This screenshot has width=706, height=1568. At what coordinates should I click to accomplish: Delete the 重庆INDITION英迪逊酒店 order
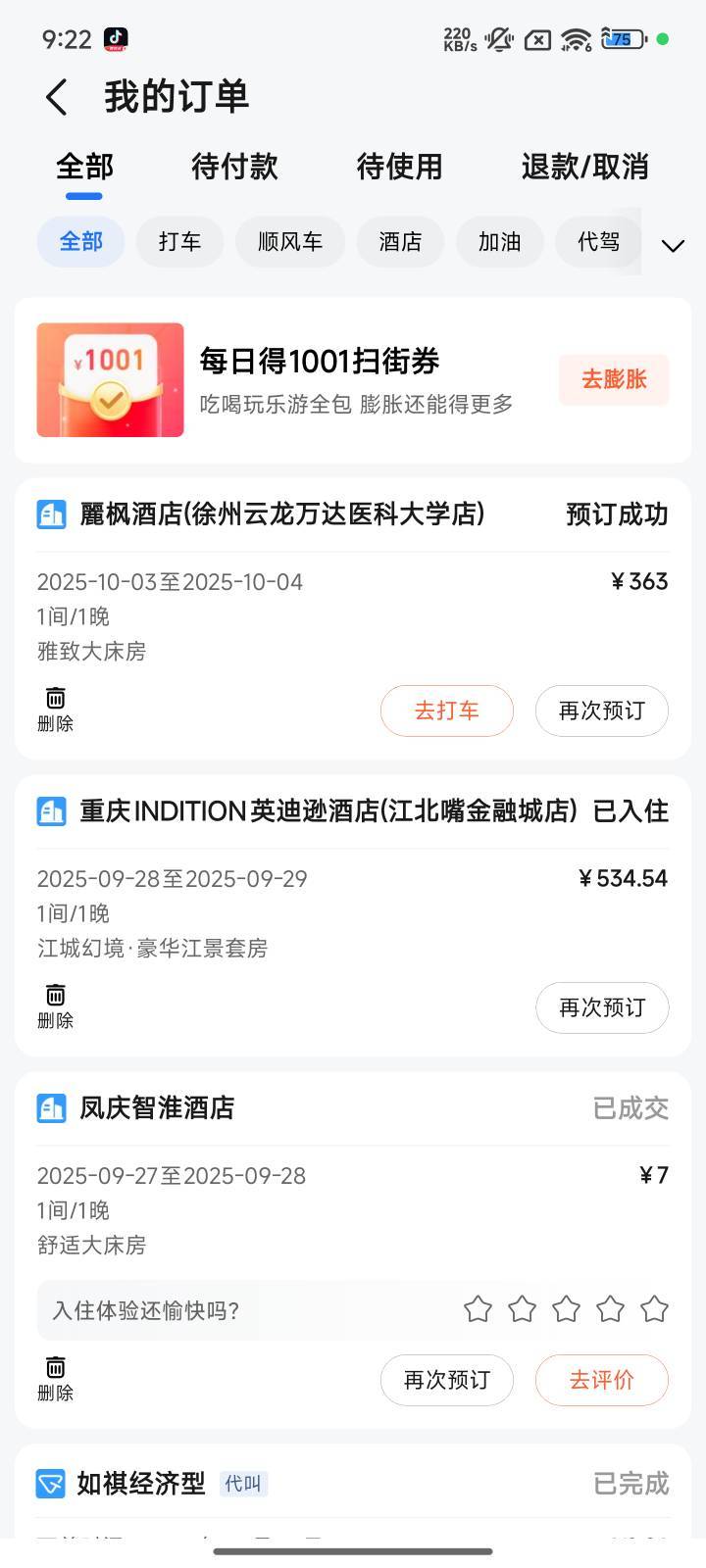[56, 1006]
